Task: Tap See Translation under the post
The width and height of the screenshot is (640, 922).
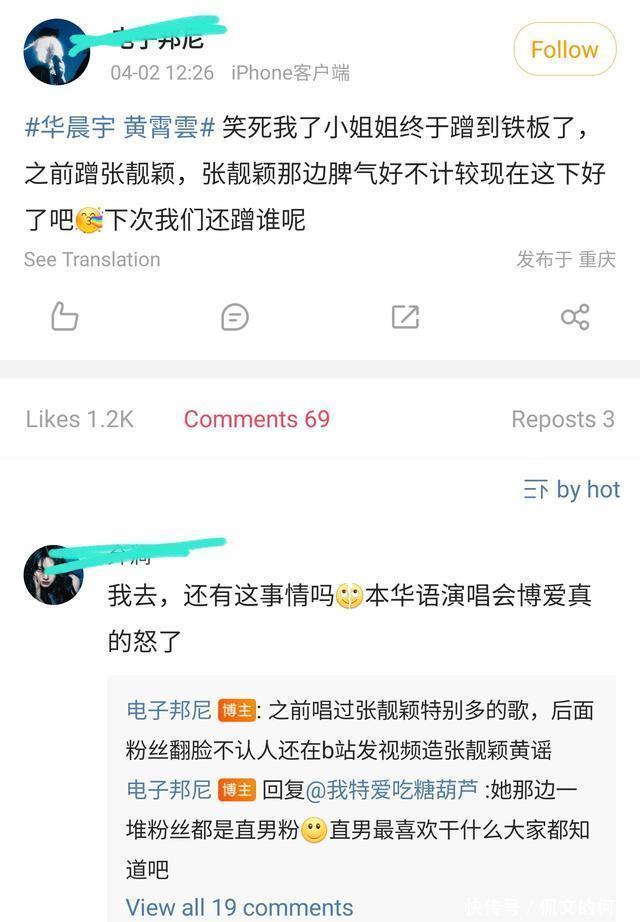Action: pos(92,259)
